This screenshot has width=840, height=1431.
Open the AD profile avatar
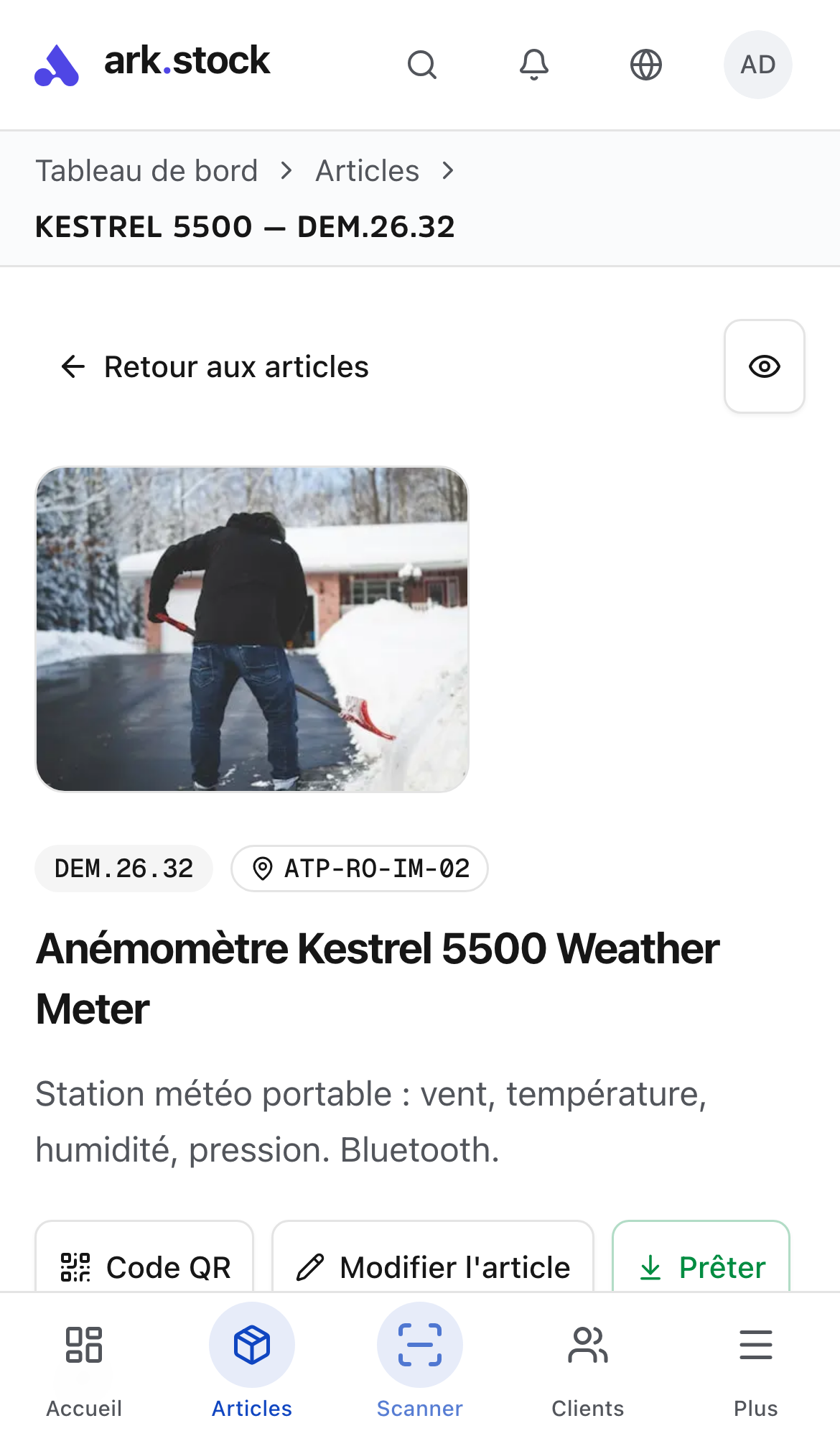[x=757, y=65]
